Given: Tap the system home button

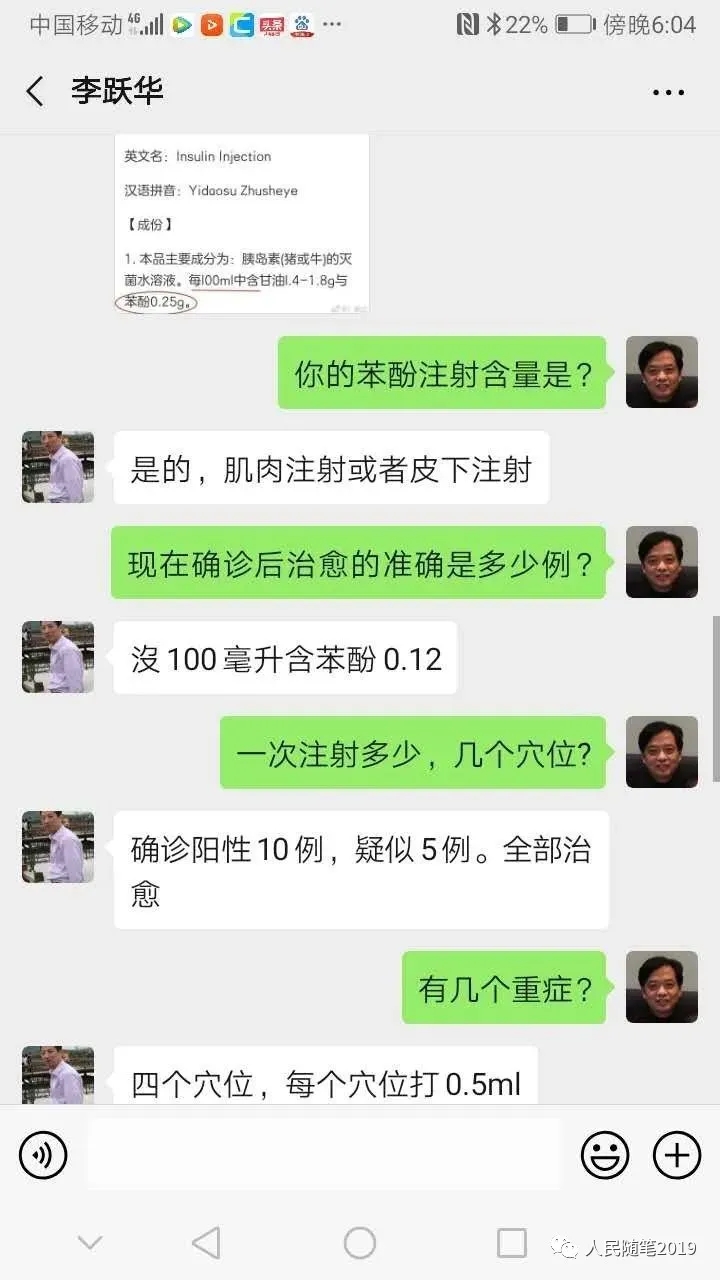Looking at the screenshot, I should pyautogui.click(x=360, y=1243).
